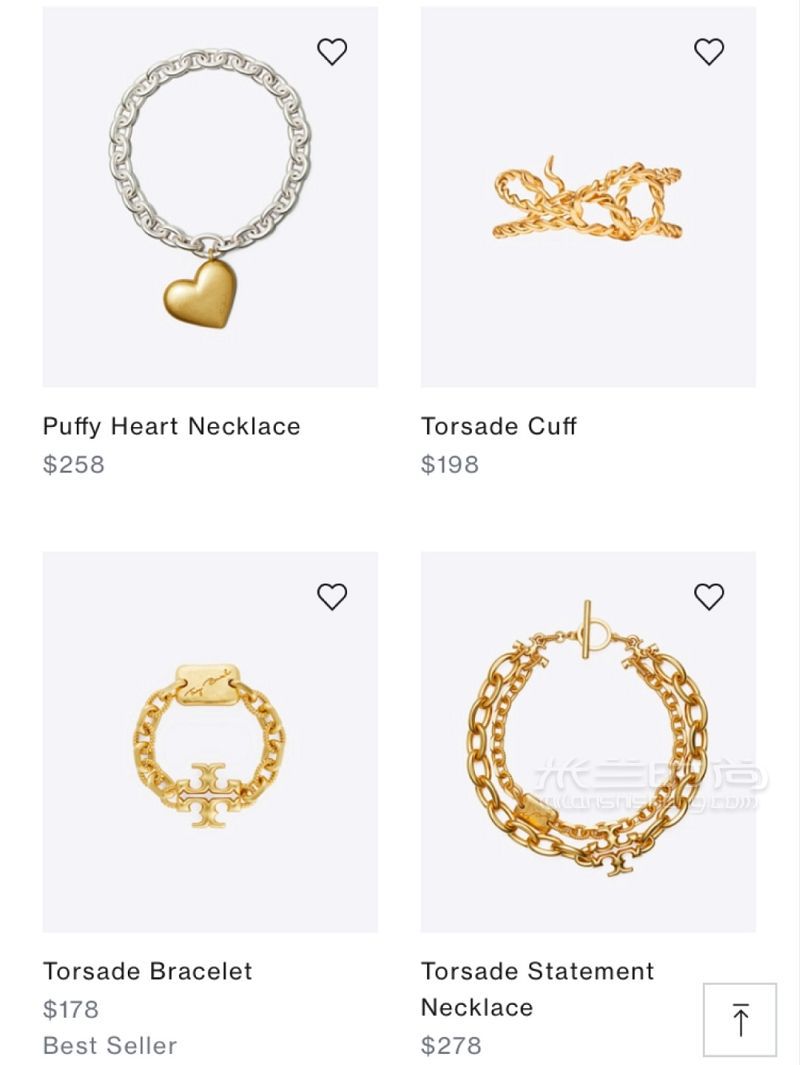Favorite the Puffy Heart Necklace
Viewport: 800px width, 1065px height.
[x=332, y=51]
